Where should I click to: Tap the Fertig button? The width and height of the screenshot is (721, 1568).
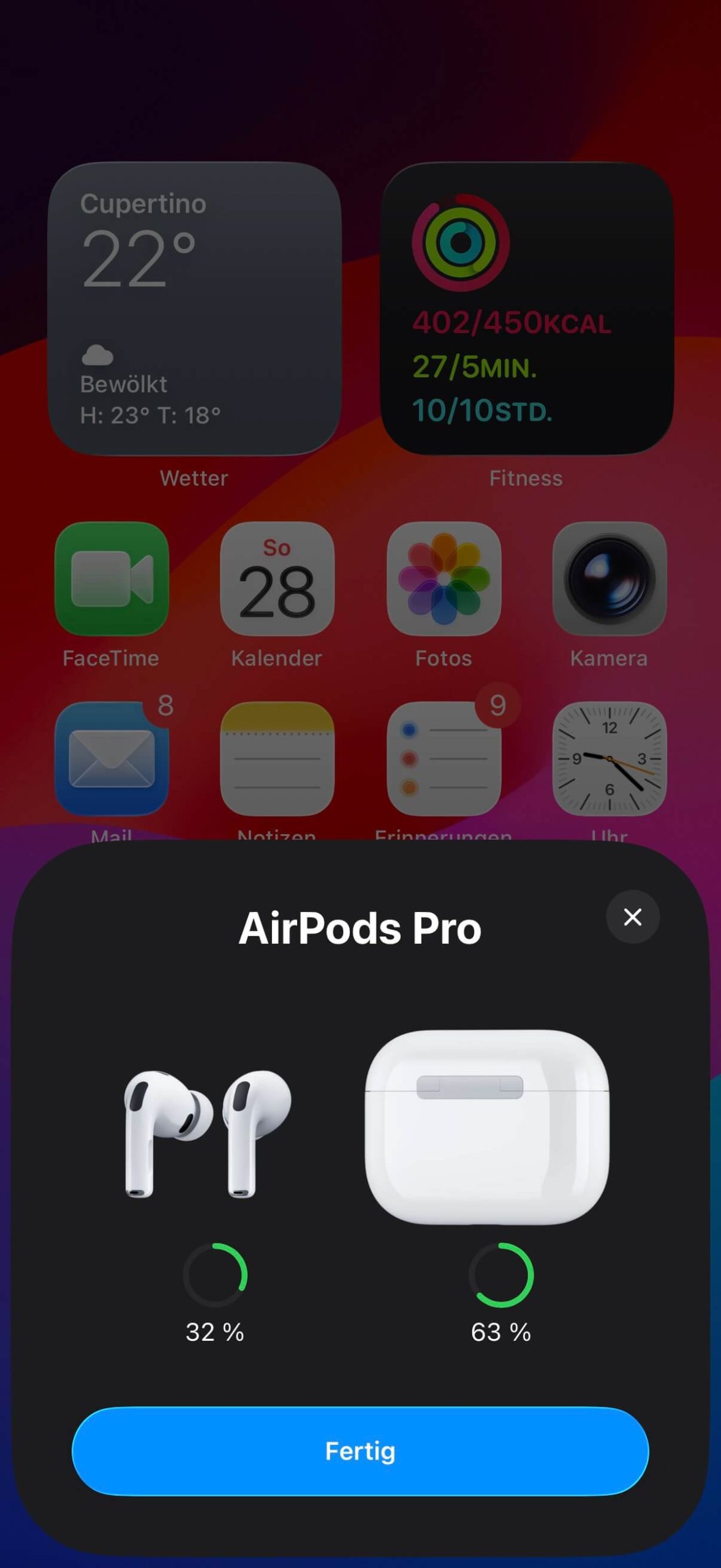(x=360, y=1451)
